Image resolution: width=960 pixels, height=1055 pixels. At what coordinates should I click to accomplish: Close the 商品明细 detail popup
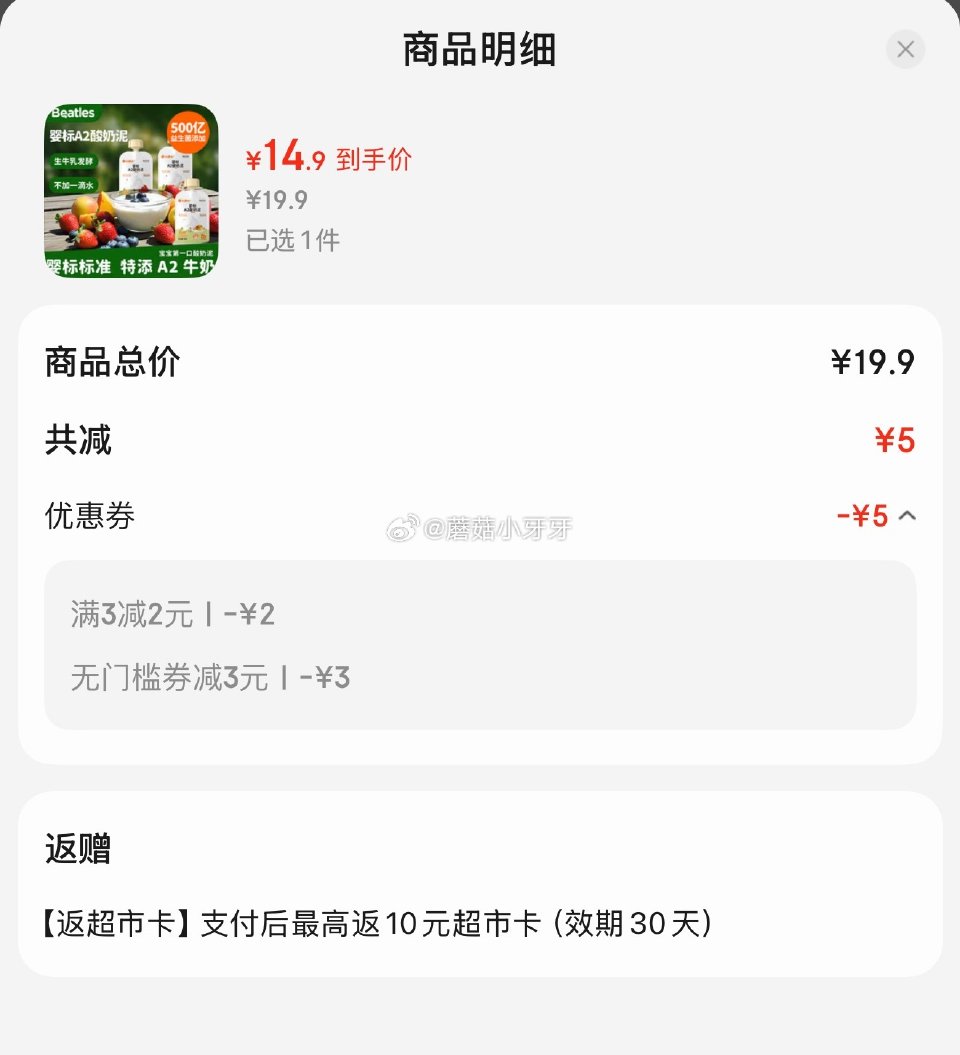point(905,49)
